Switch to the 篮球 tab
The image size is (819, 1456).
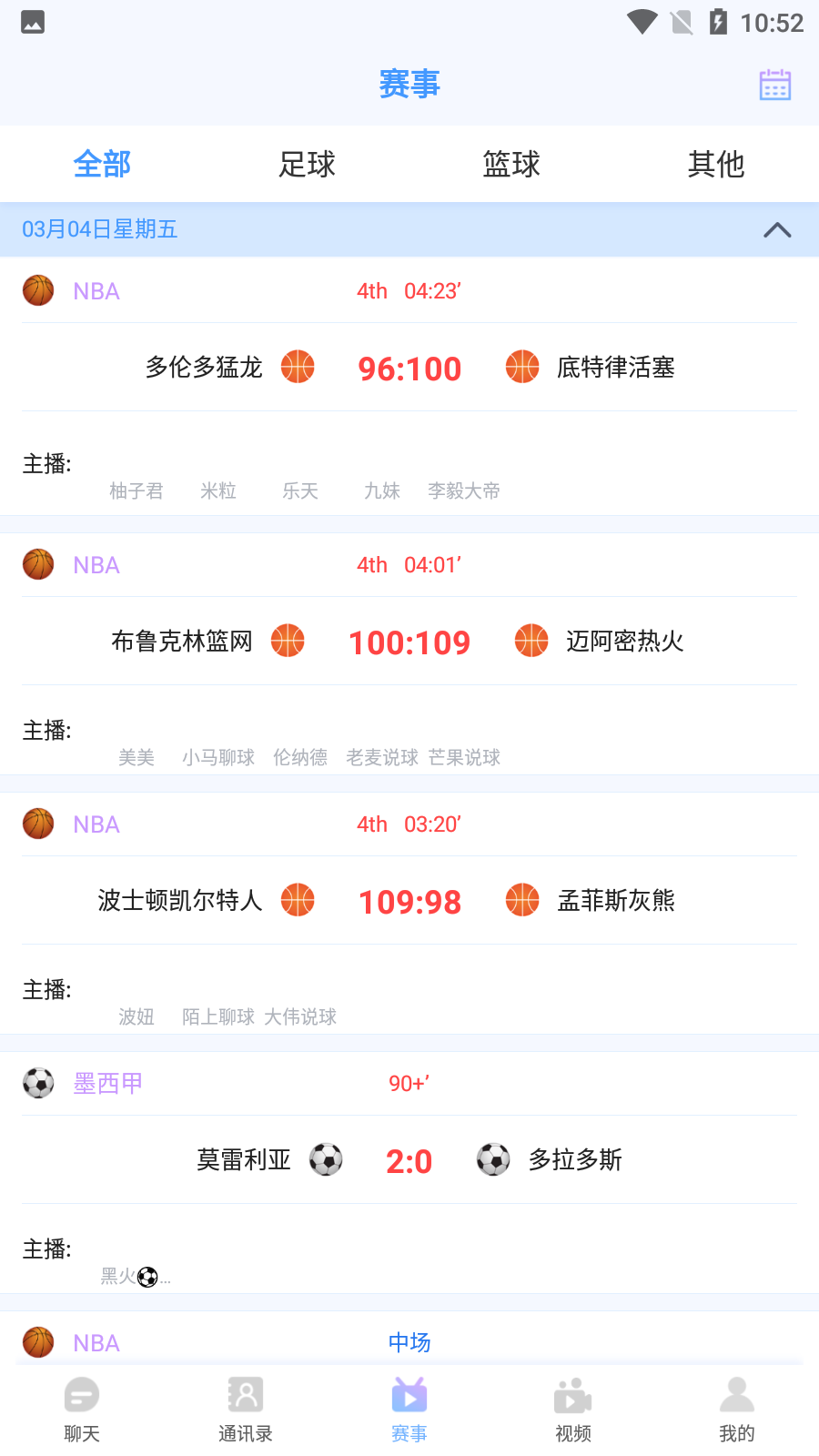pyautogui.click(x=511, y=165)
